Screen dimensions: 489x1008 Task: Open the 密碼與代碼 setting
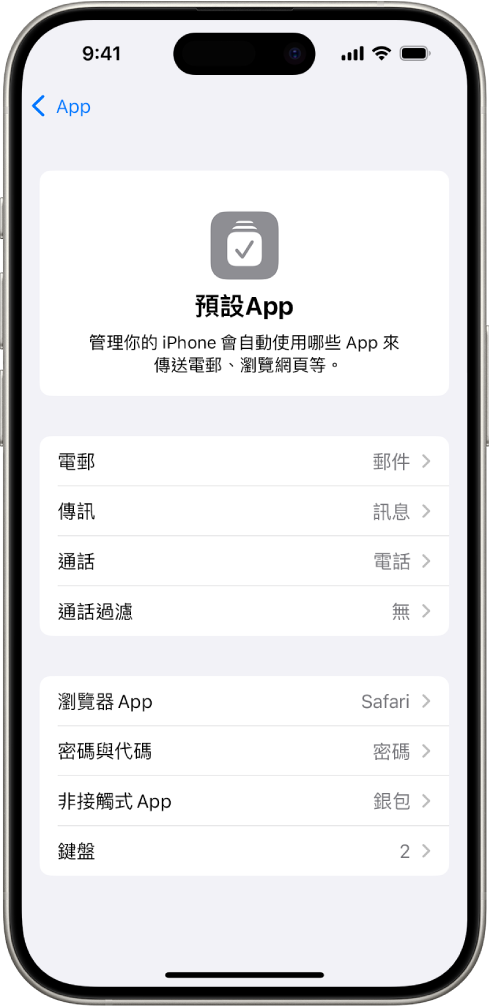244,751
